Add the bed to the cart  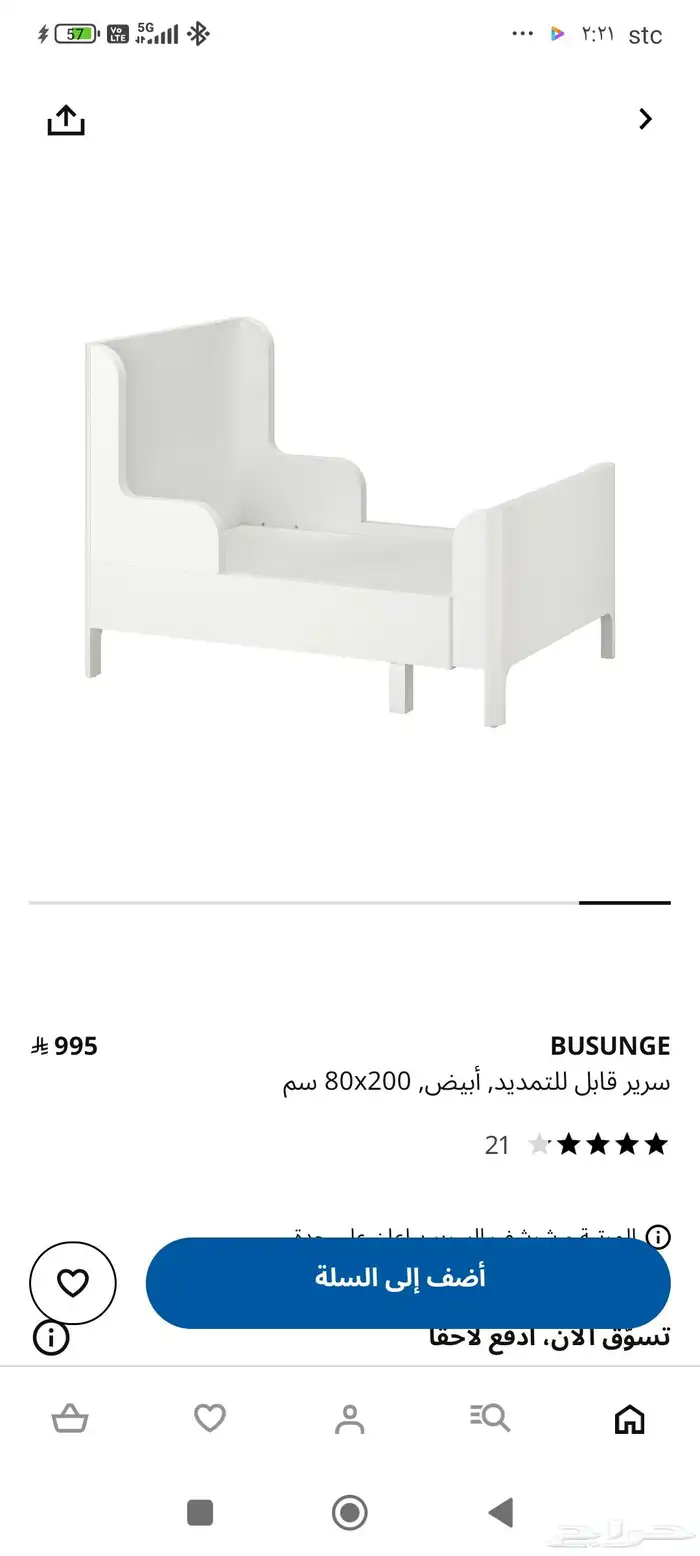(x=408, y=1281)
